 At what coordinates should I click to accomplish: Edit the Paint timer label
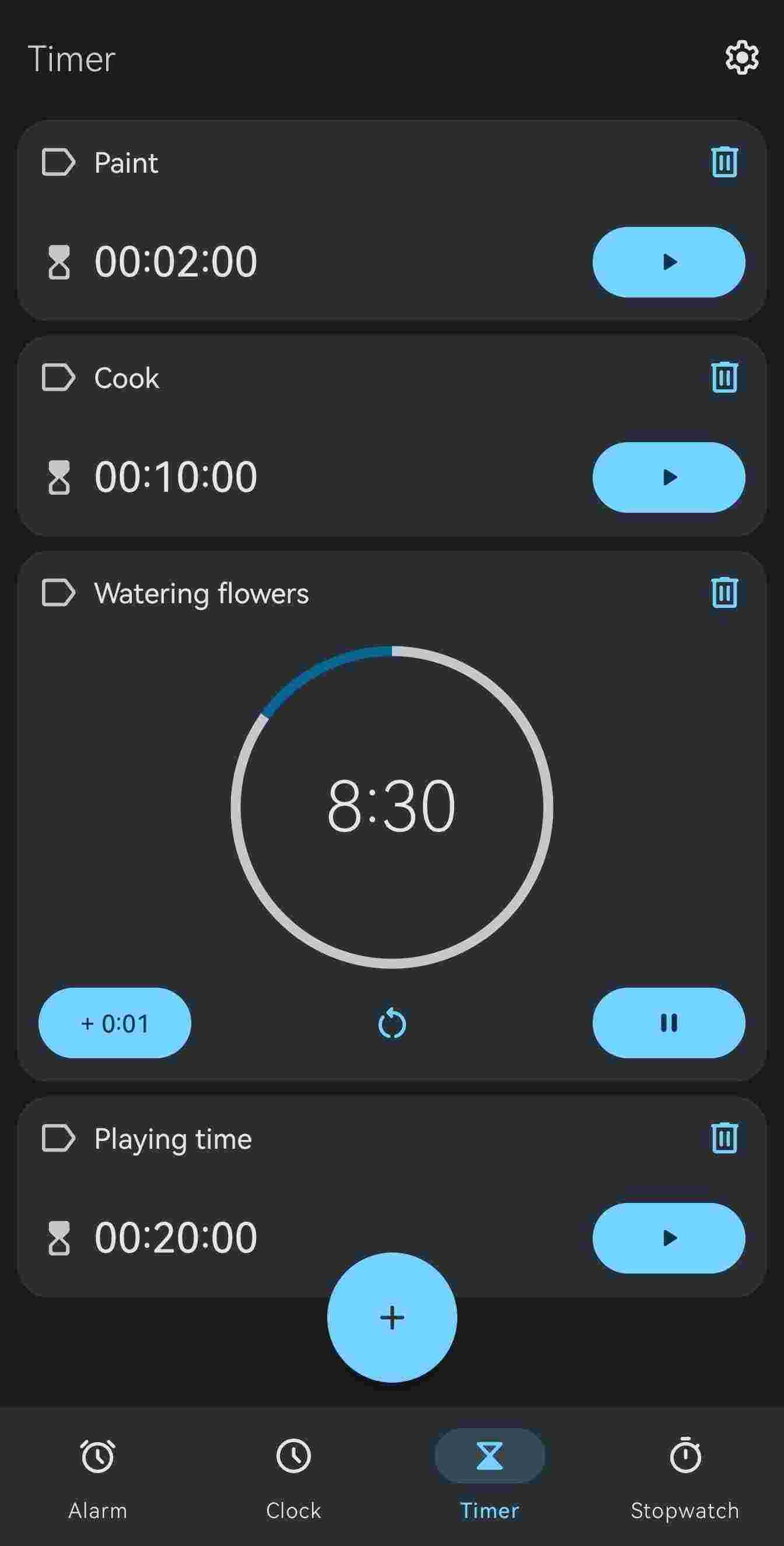125,163
